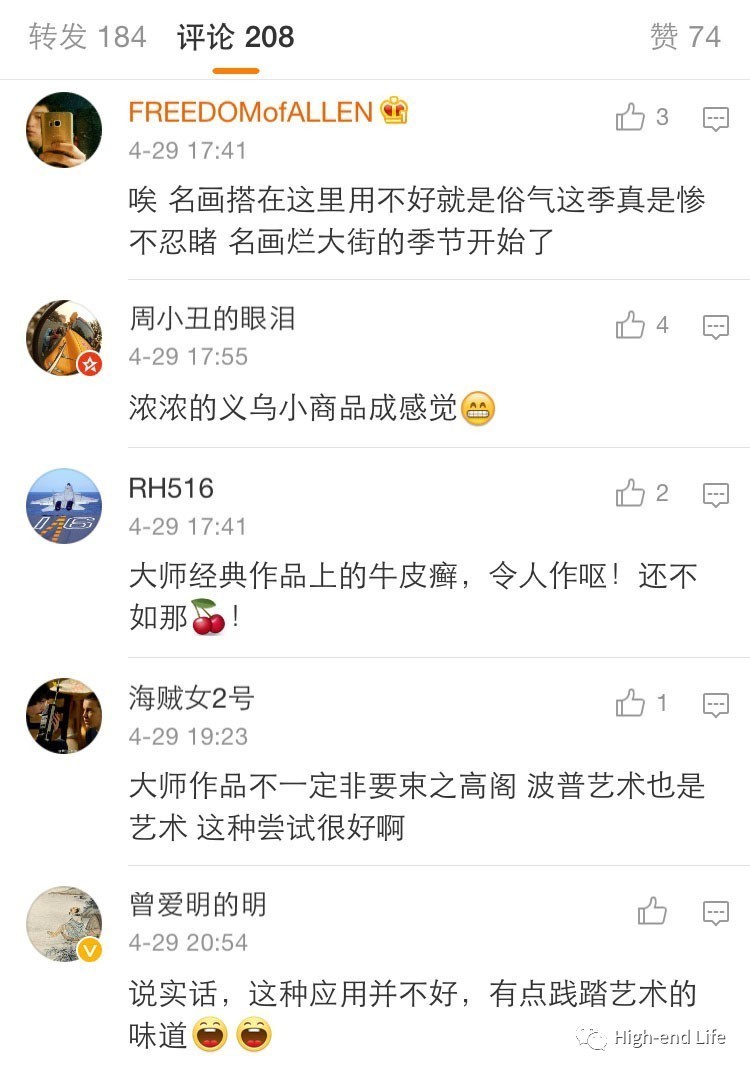This screenshot has width=750, height=1072.
Task: Click reply bubble for 曾爱明的明's comment
Action: pos(714,912)
